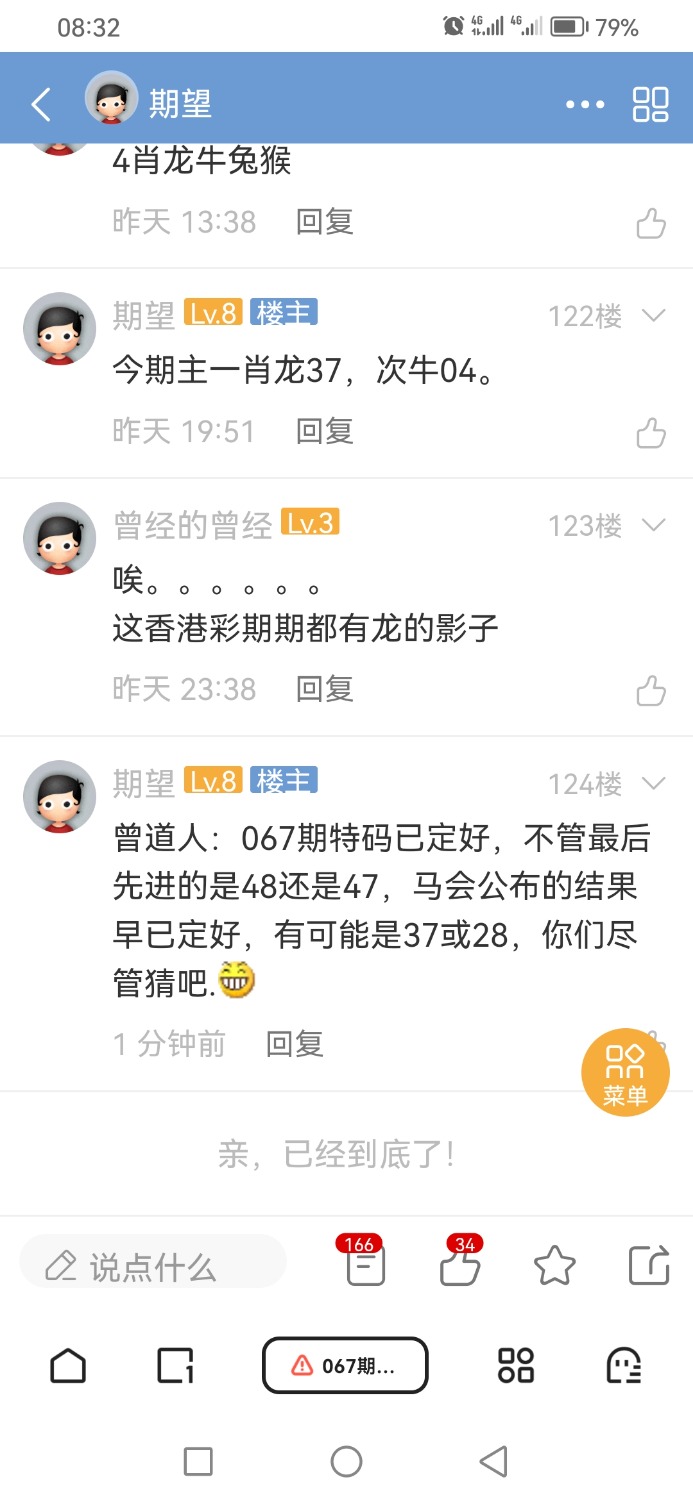Favorite this thread with the star
The height and width of the screenshot is (1500, 693).
tap(554, 1266)
